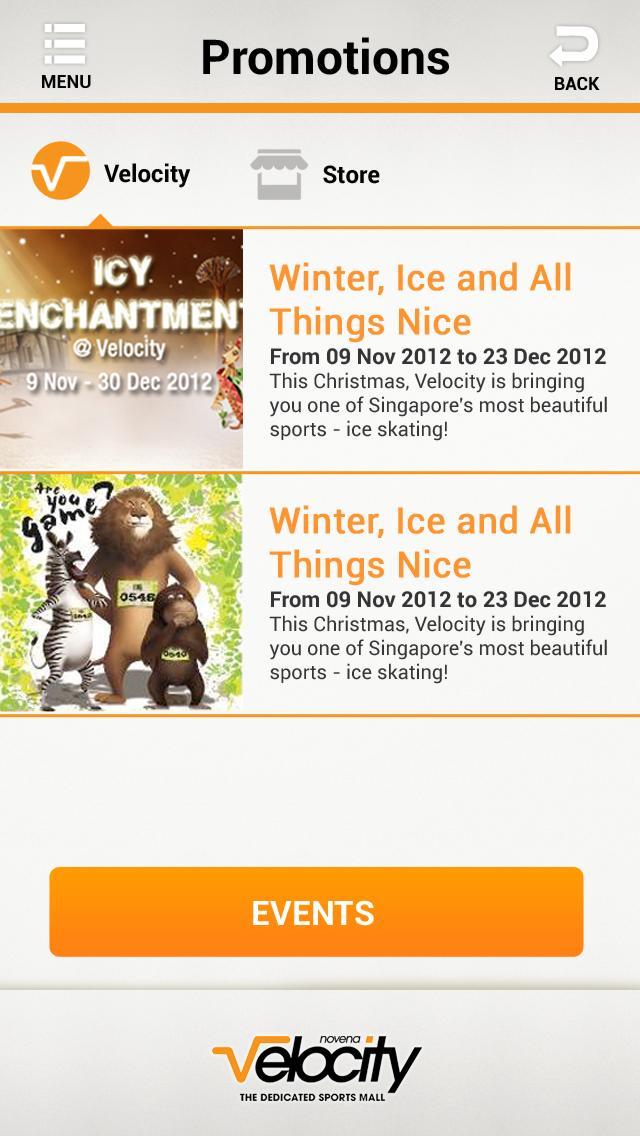Go back using the BACK button
The width and height of the screenshot is (640, 1136).
576,58
